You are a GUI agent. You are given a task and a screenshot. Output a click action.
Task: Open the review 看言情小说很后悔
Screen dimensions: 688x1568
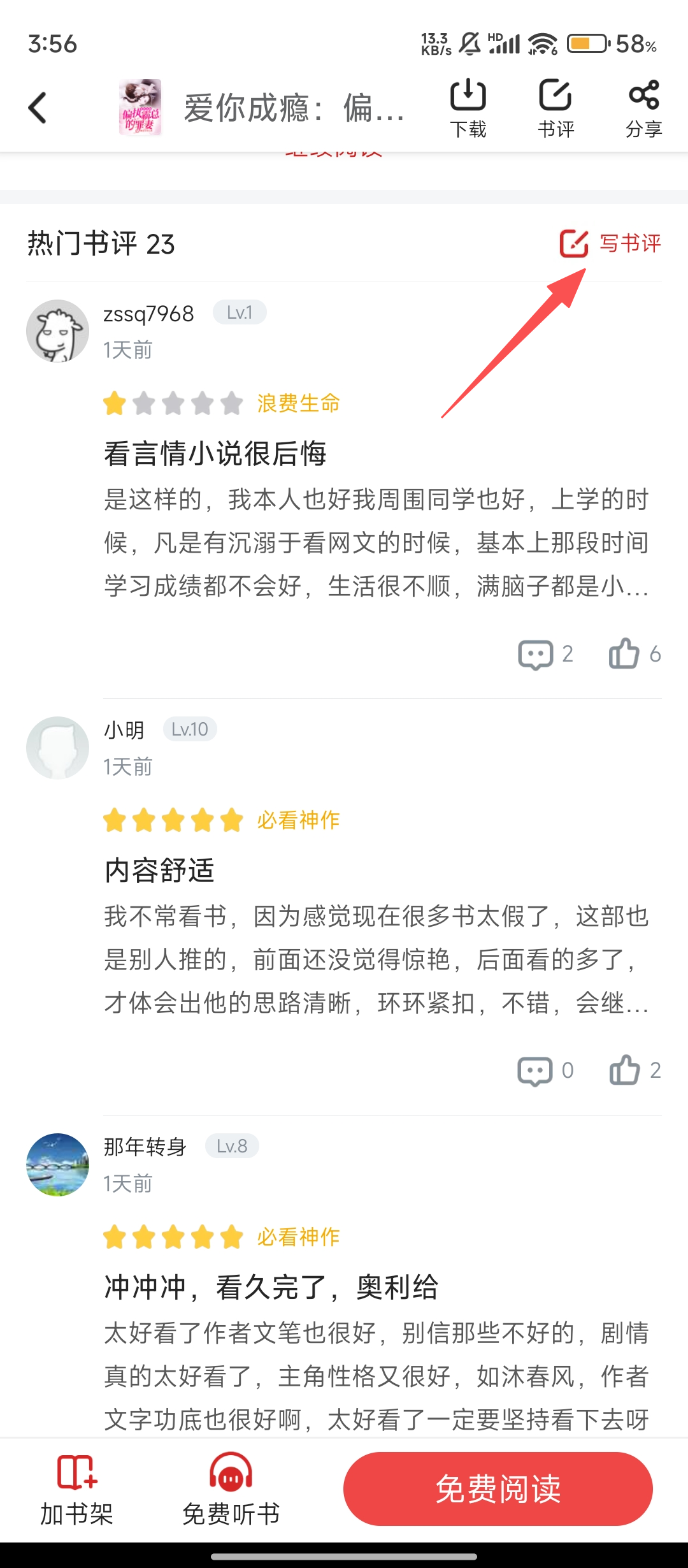coord(215,454)
